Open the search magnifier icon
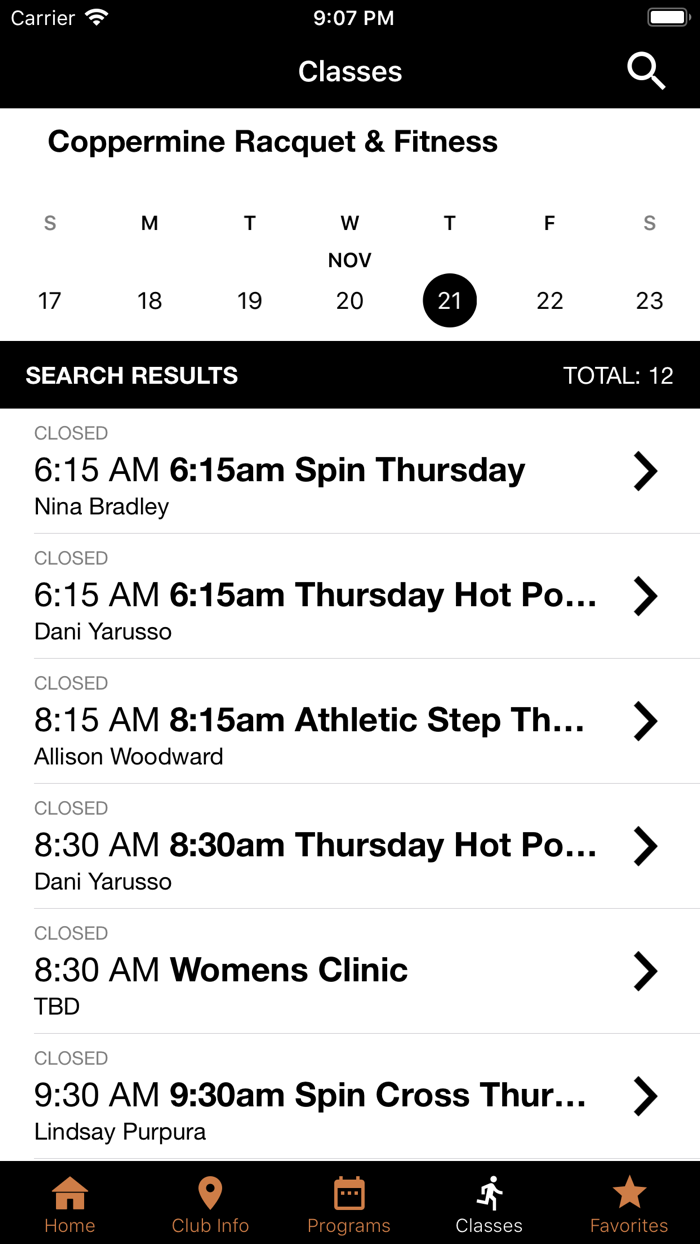Screen dimensions: 700x1244 [x=646, y=72]
